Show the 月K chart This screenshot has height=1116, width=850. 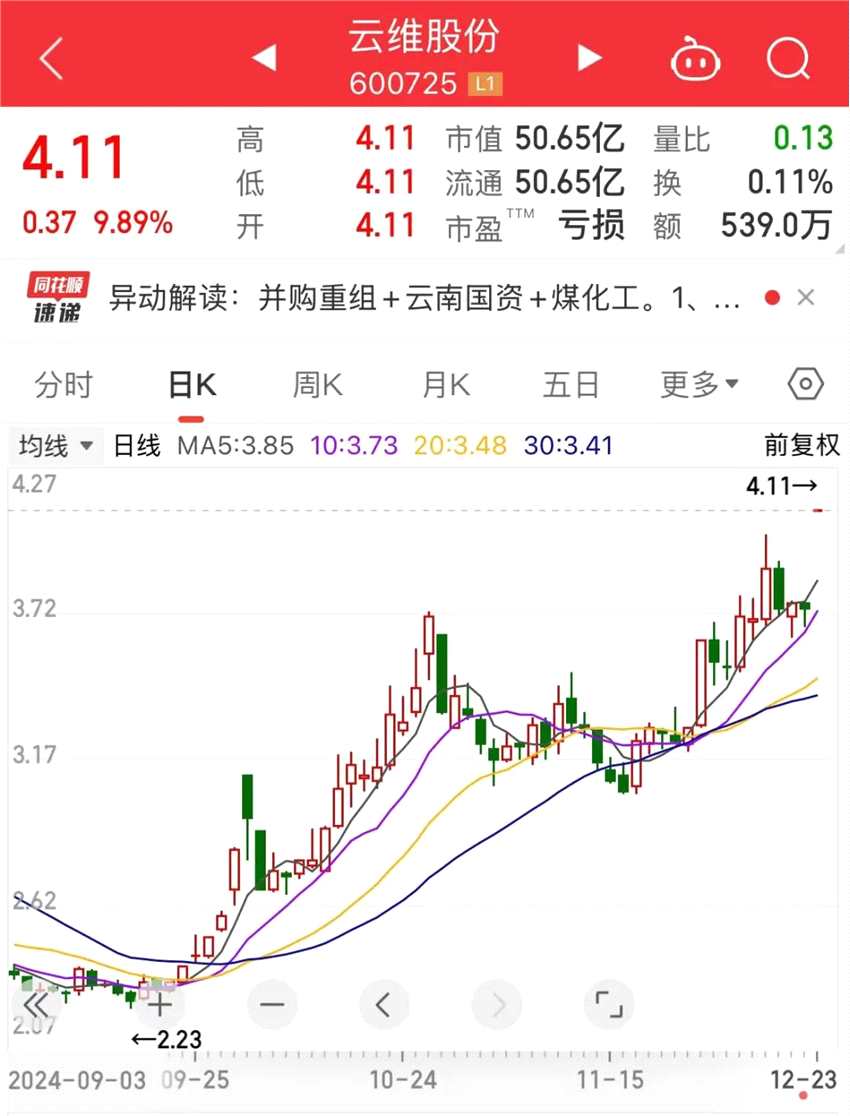[445, 385]
